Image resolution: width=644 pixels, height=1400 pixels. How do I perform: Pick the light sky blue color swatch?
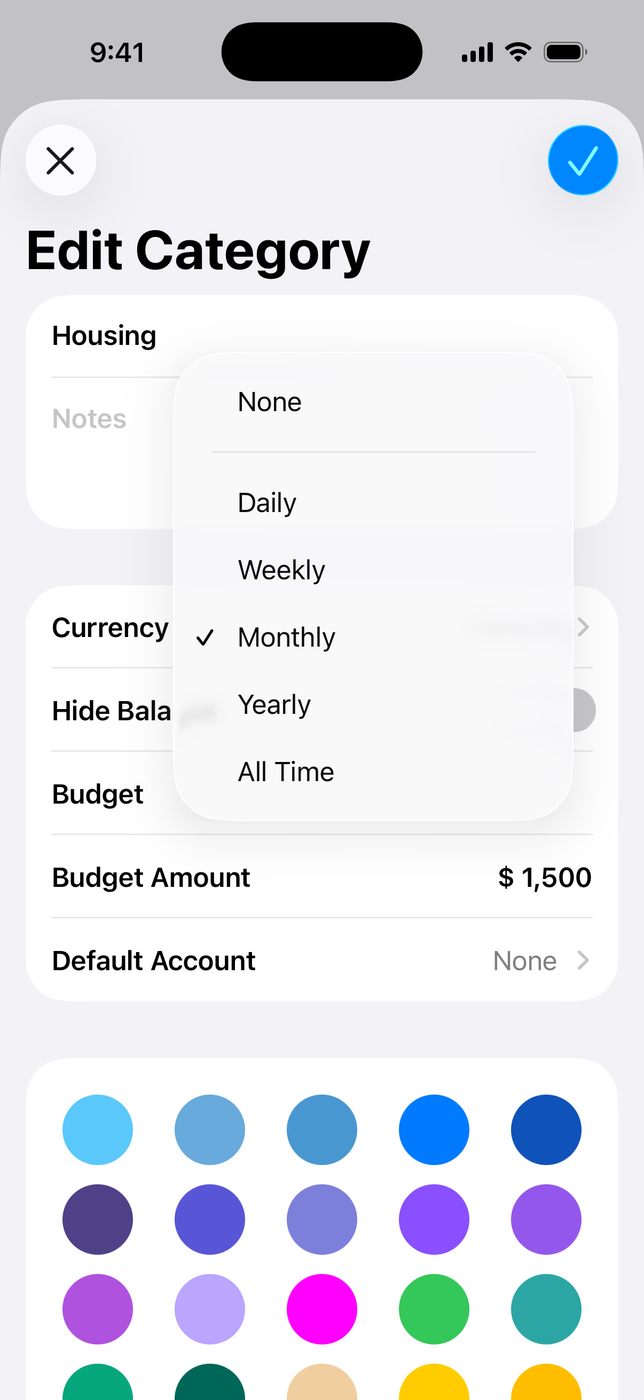(x=98, y=1130)
